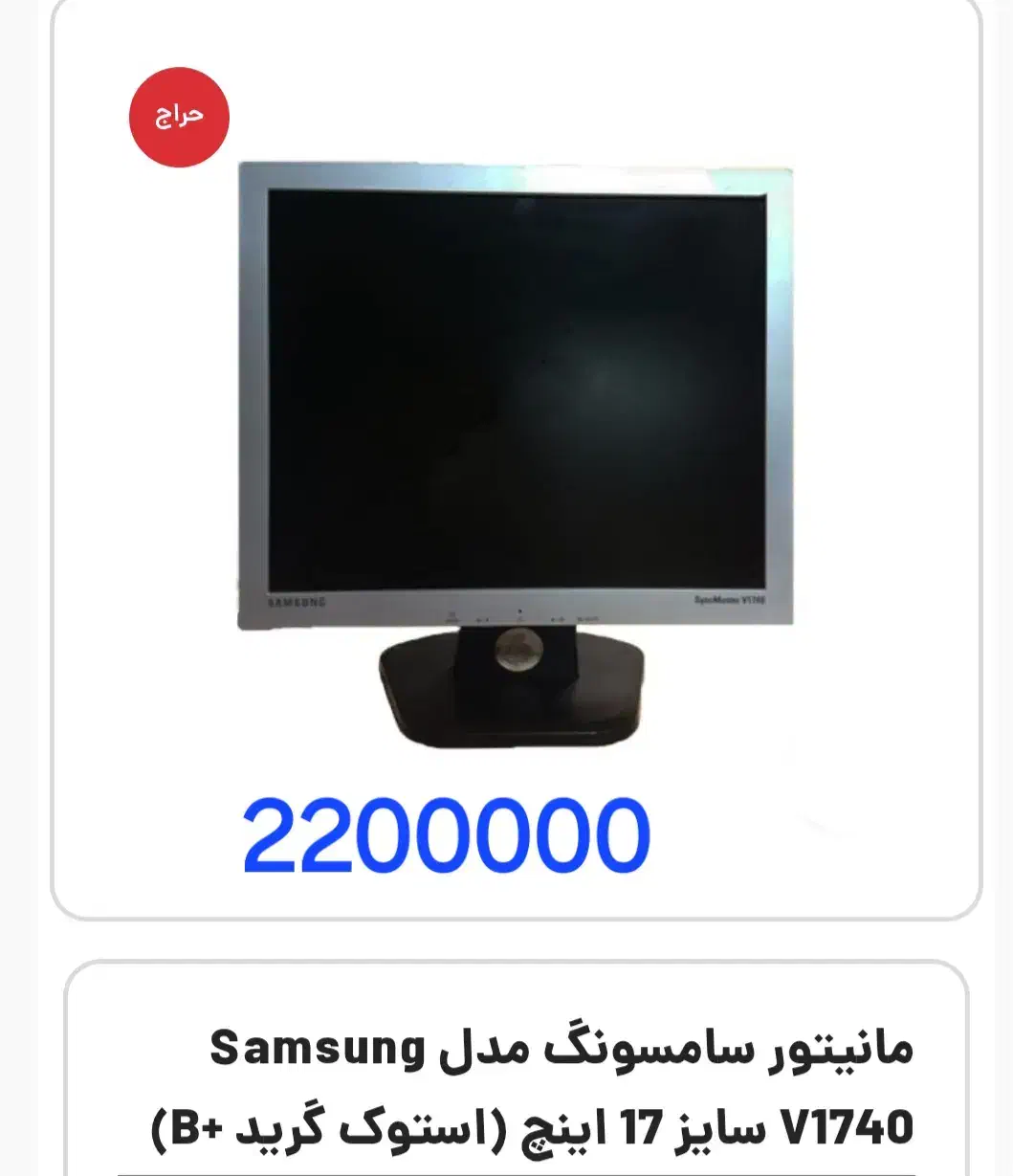Click the monitor's dark screen area
Viewport: 1013px width, 1176px height.
click(517, 383)
